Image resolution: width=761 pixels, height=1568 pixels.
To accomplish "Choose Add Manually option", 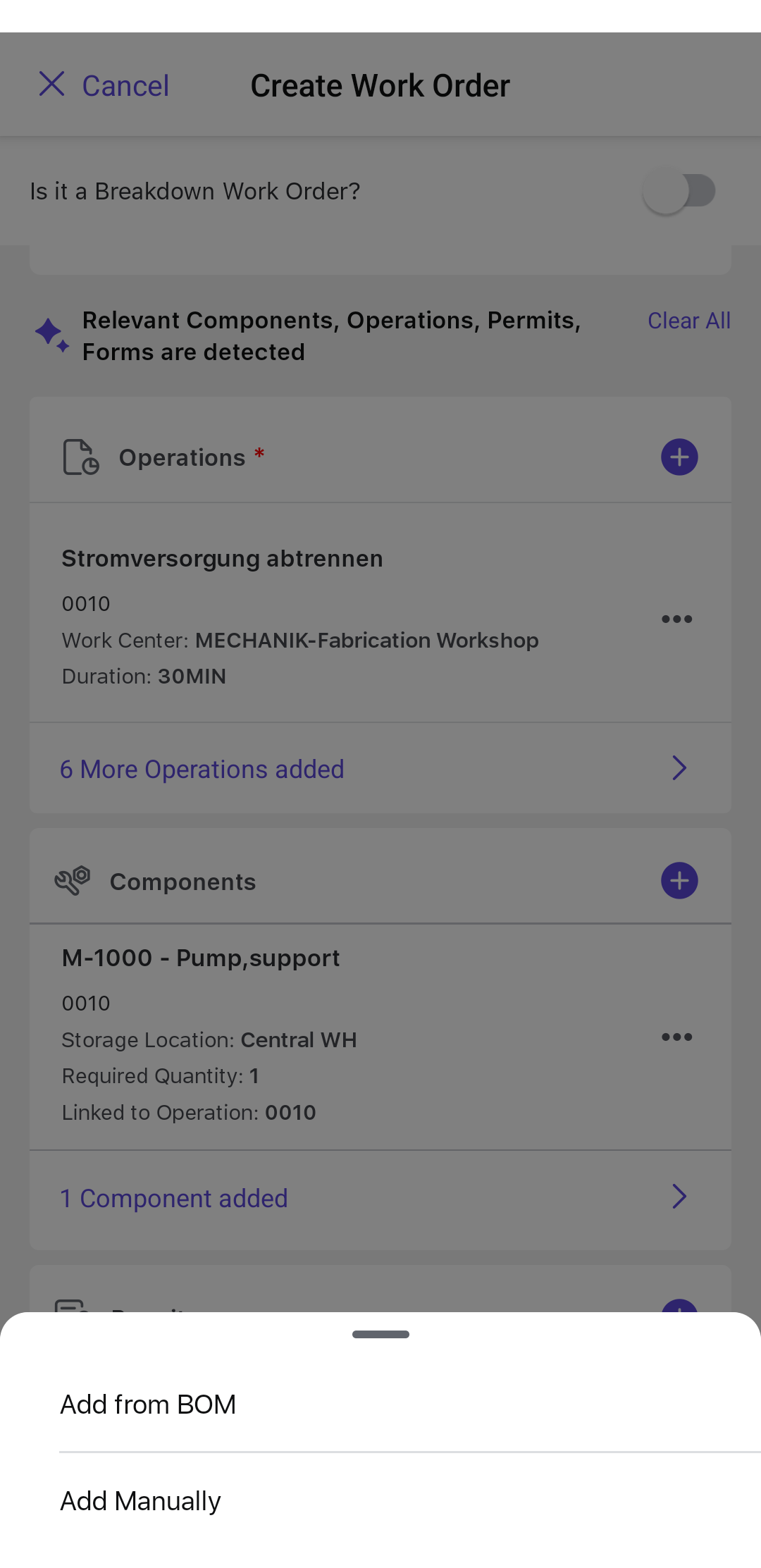I will (141, 1501).
